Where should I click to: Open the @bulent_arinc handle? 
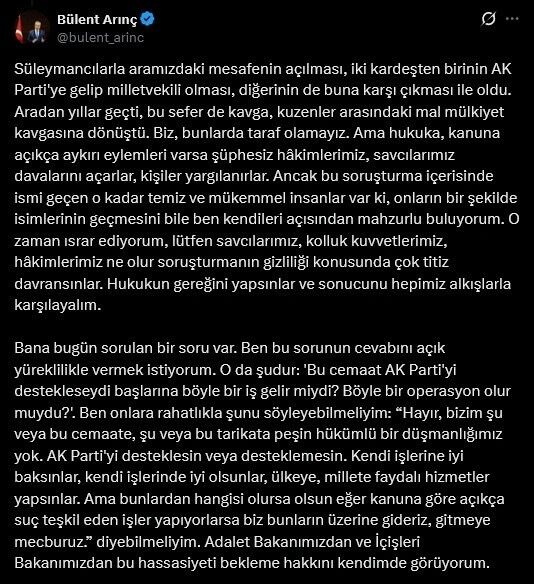point(100,38)
